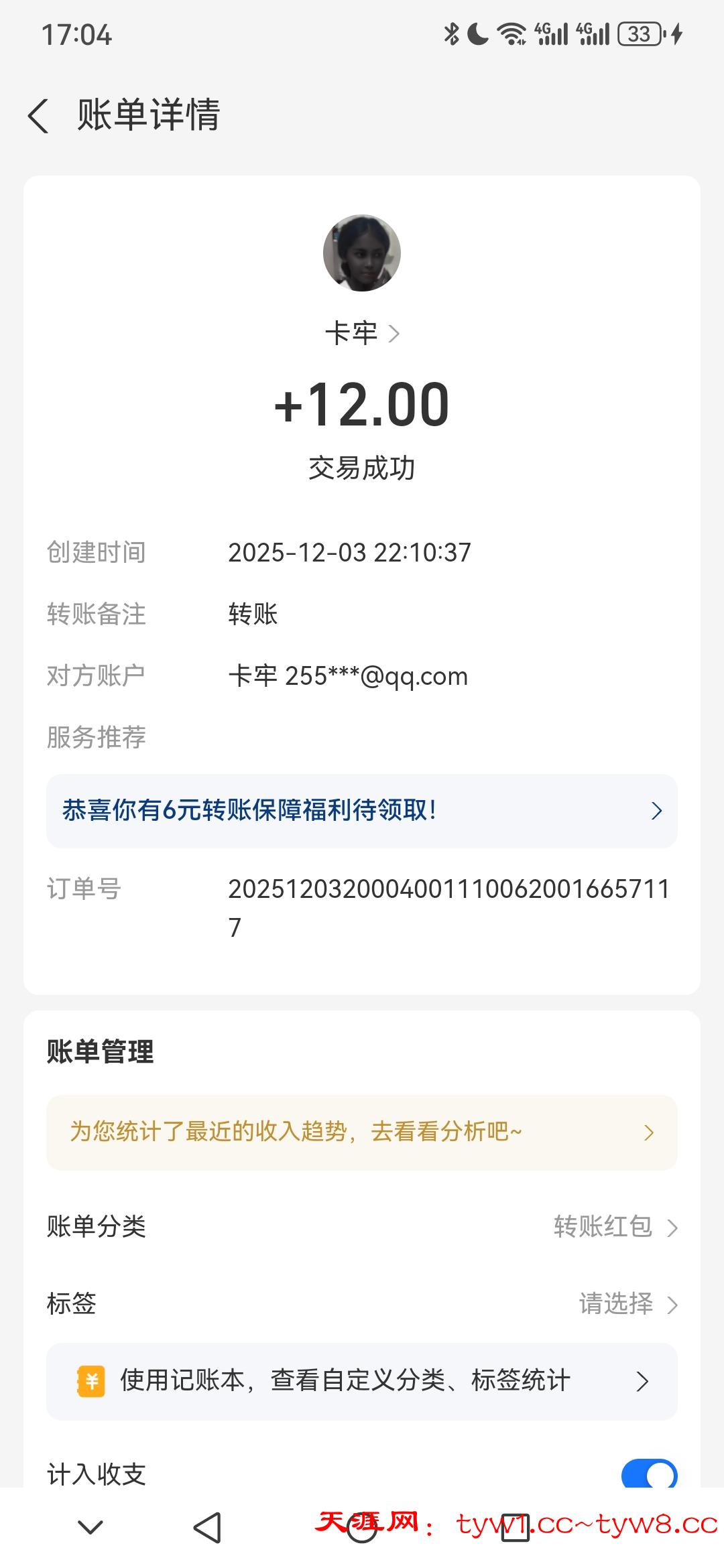Screen dimensions: 724x1568
Task: Tap the system back triangle button
Action: pos(207,1528)
